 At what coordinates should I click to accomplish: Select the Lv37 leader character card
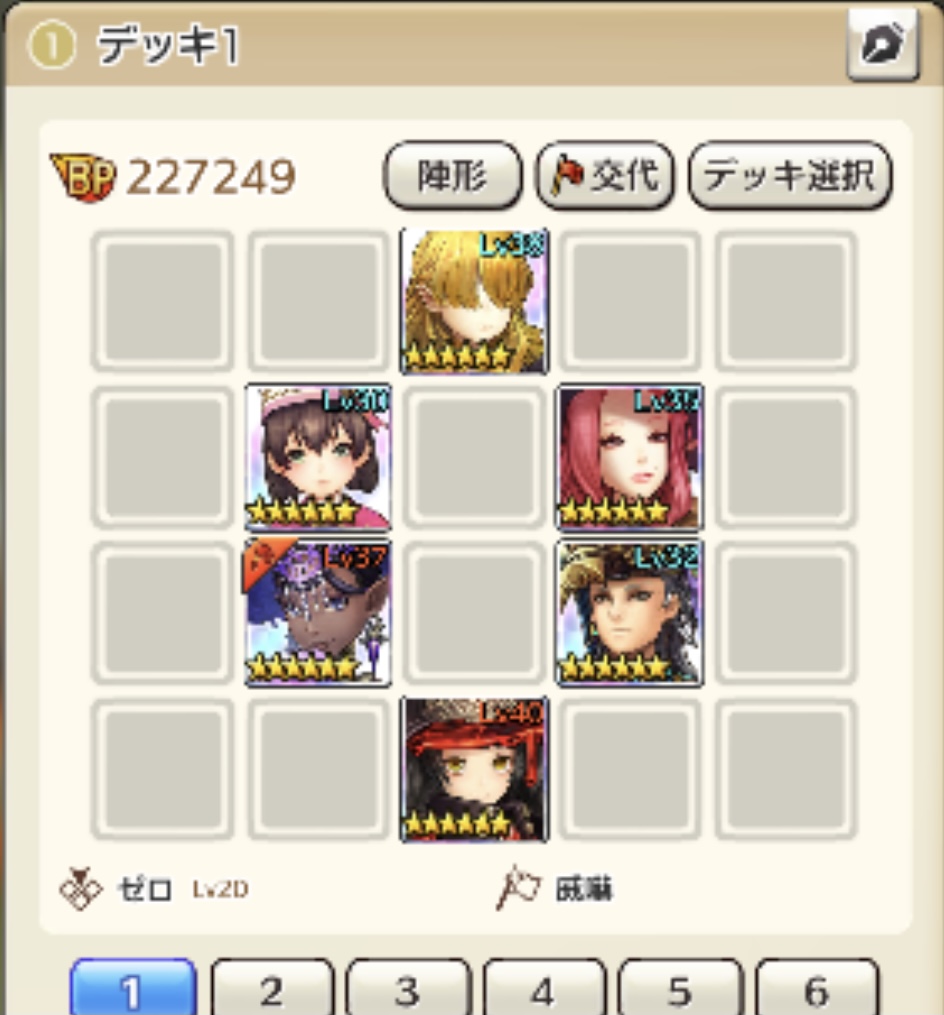[x=318, y=613]
